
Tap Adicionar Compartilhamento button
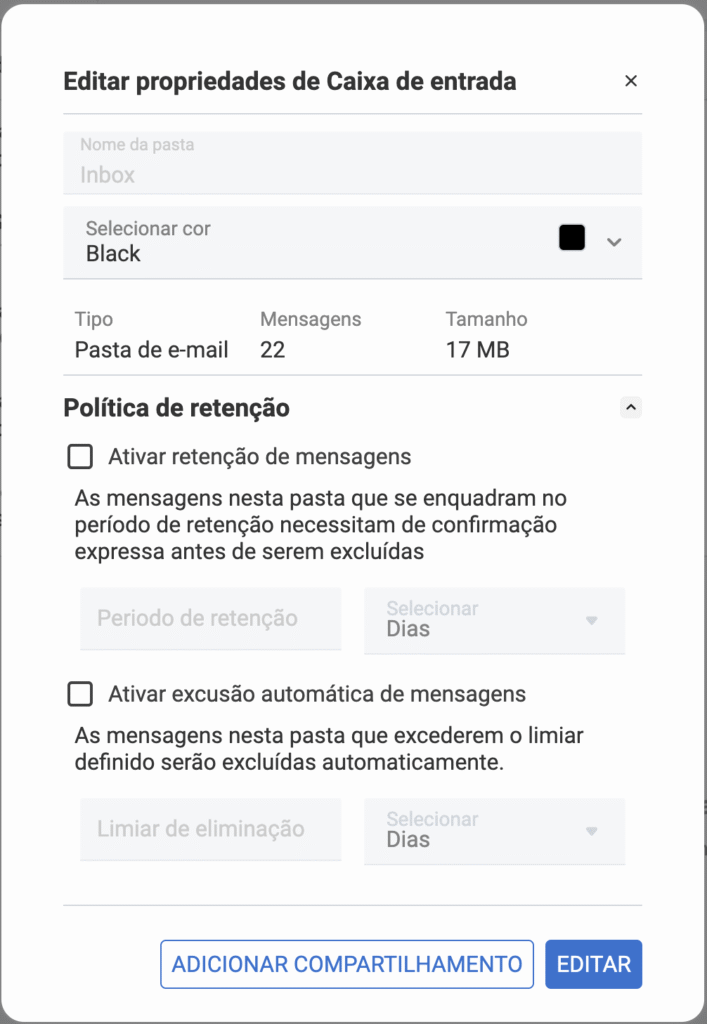347,964
